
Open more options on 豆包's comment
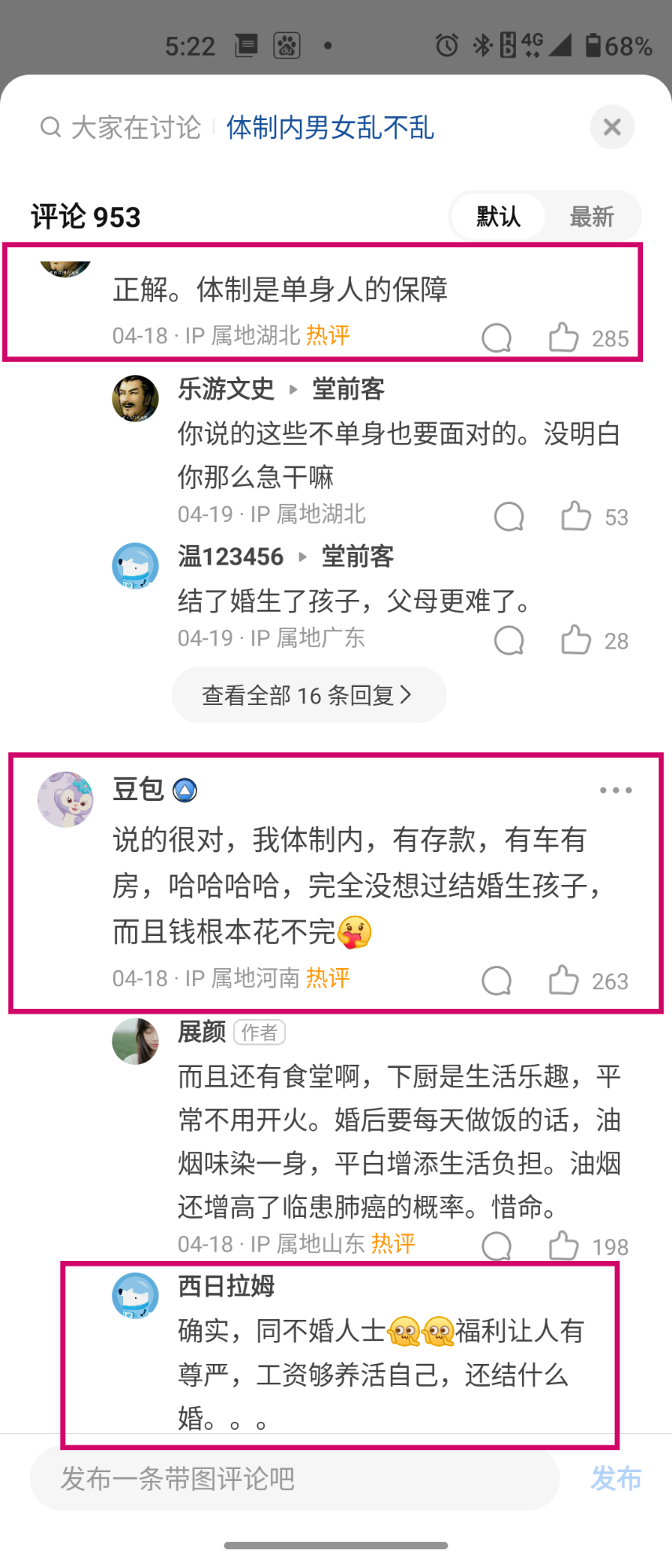(x=615, y=790)
